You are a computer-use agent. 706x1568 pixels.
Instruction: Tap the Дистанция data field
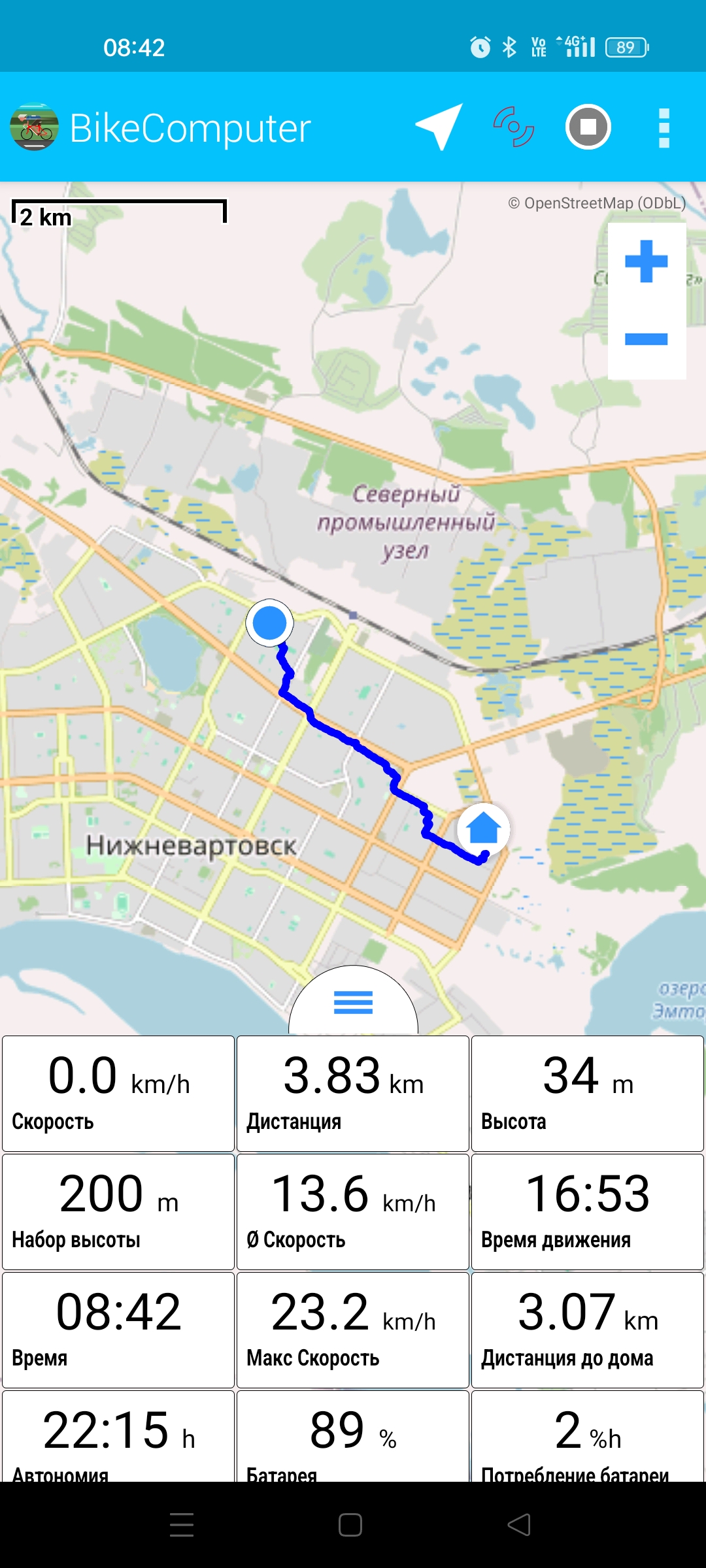pyautogui.click(x=353, y=1093)
